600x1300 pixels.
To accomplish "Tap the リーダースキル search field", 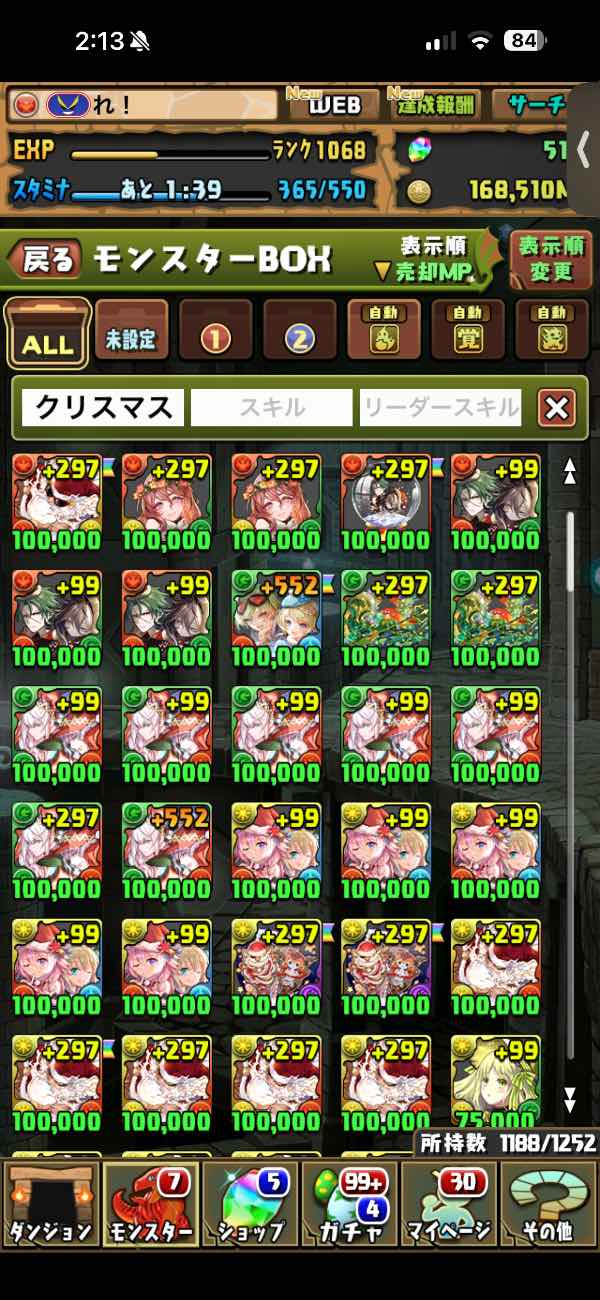I will [x=441, y=407].
